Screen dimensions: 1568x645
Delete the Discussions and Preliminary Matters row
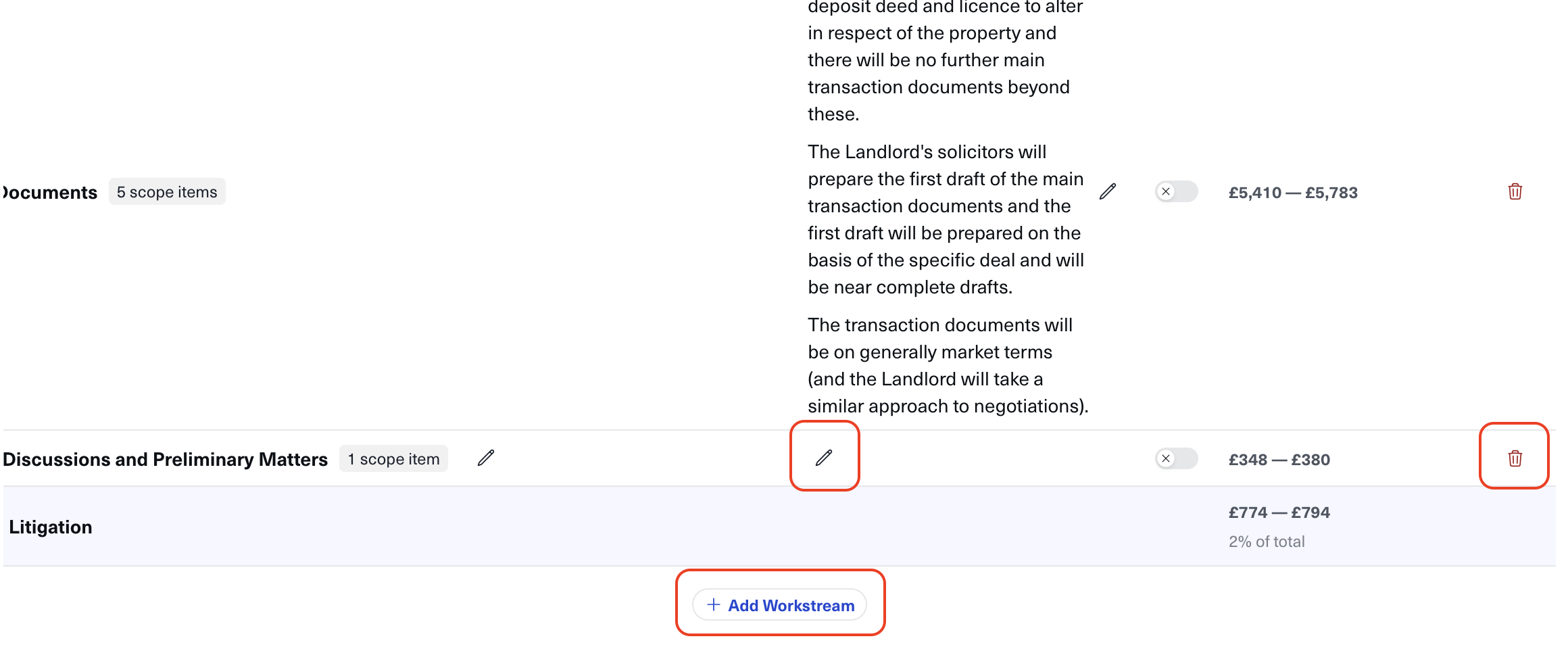[1515, 458]
